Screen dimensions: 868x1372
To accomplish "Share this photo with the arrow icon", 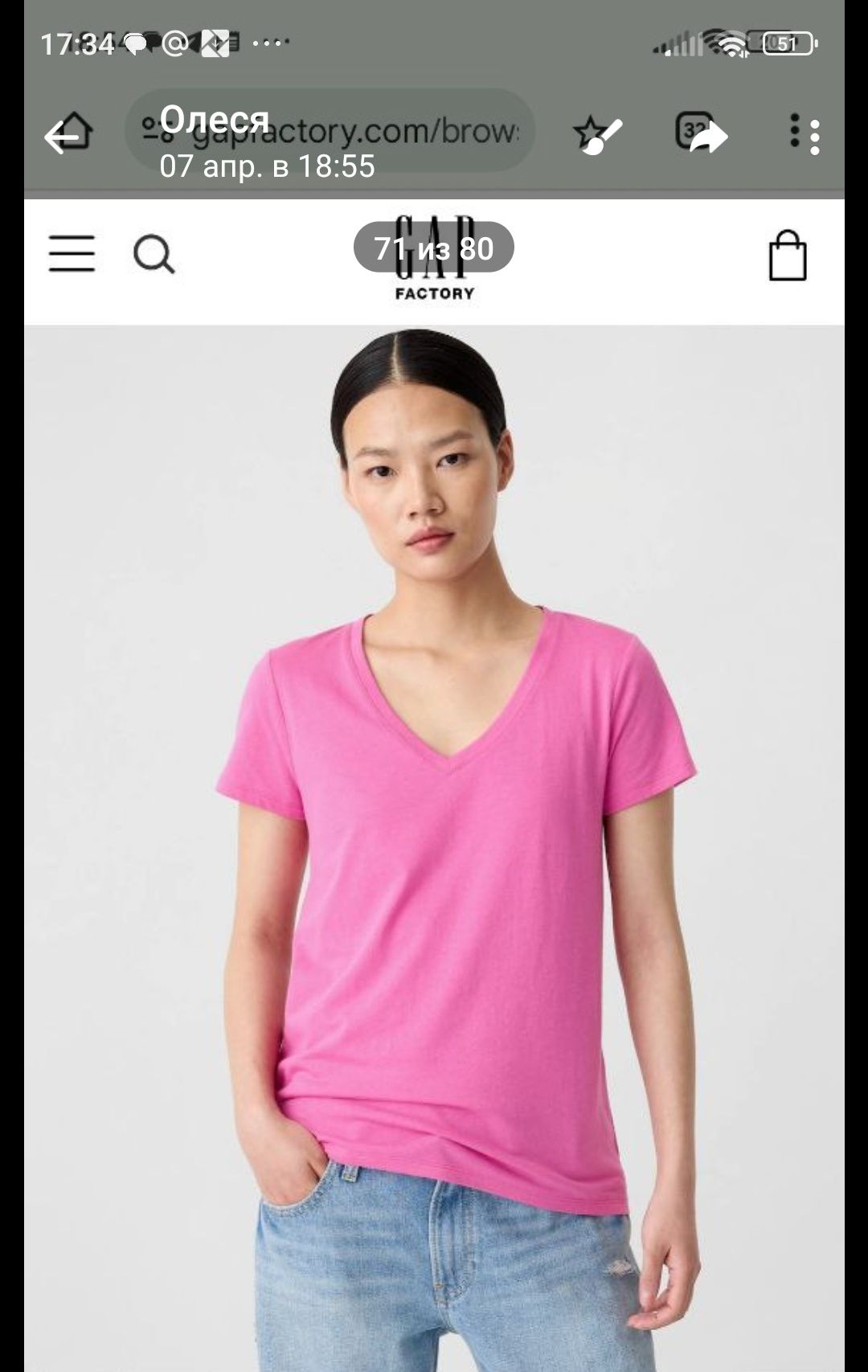I will tap(709, 137).
